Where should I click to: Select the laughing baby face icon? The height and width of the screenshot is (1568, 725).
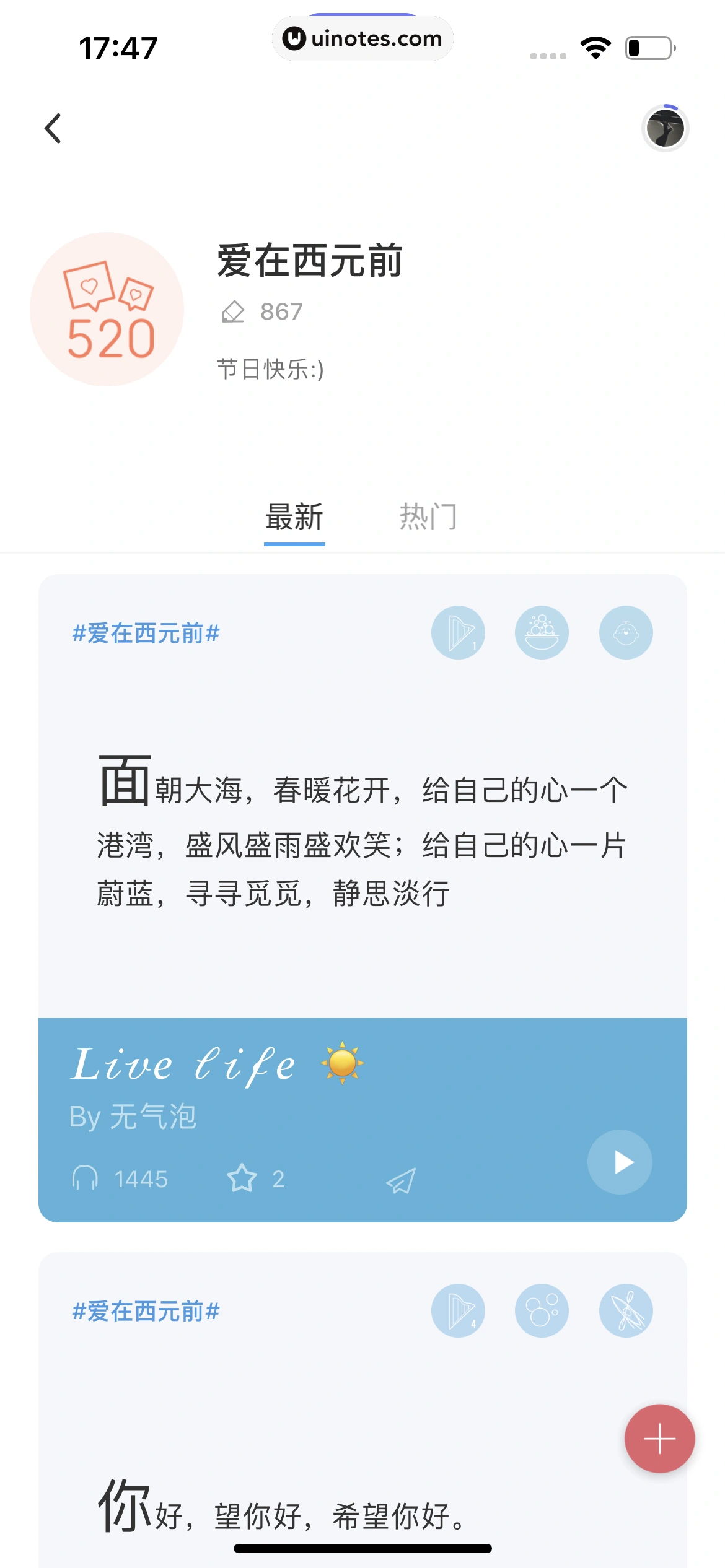click(626, 632)
